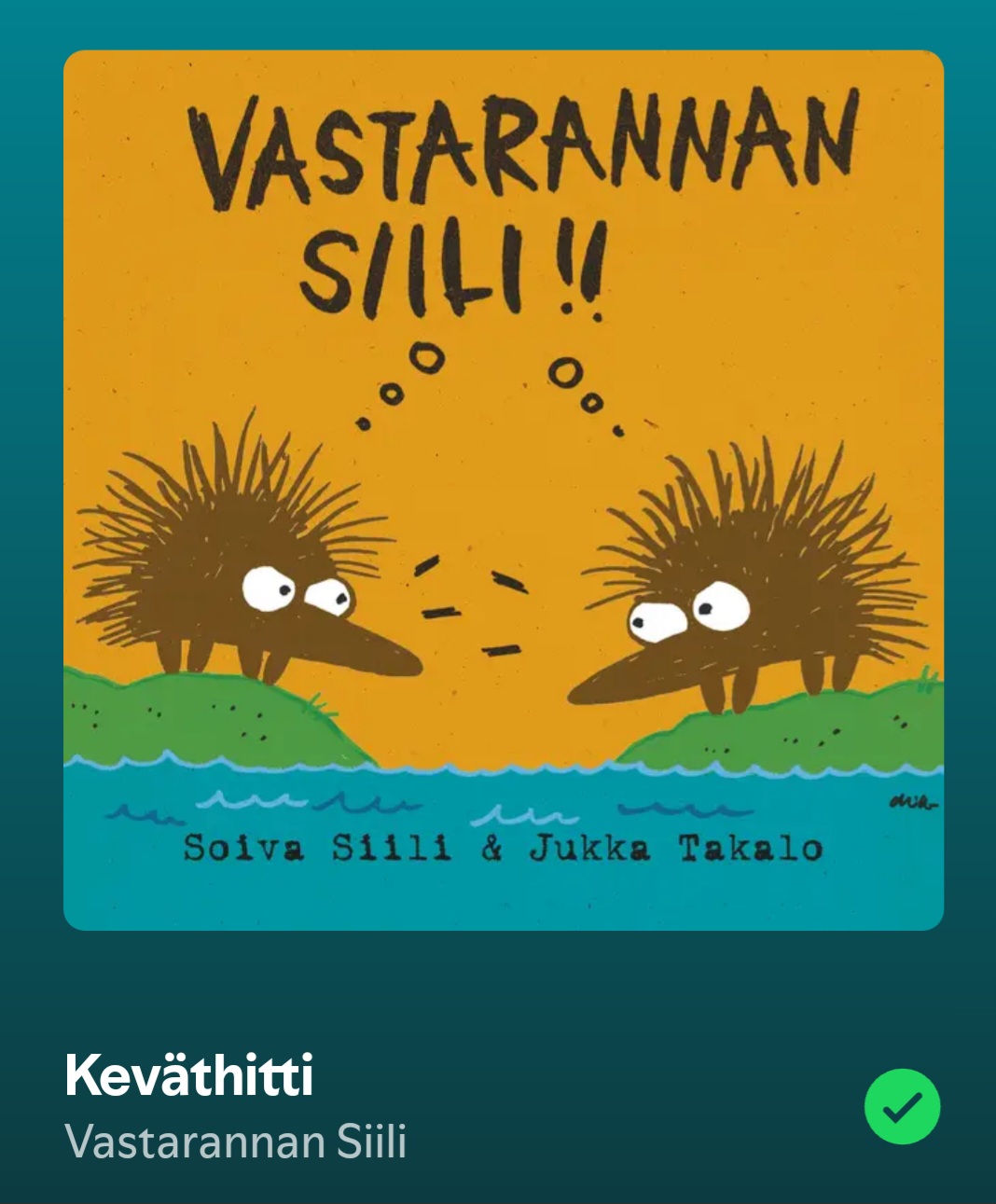The image size is (996, 1204).
Task: Tap the green saved checkmark for Keväthitti
Action: point(902,1106)
